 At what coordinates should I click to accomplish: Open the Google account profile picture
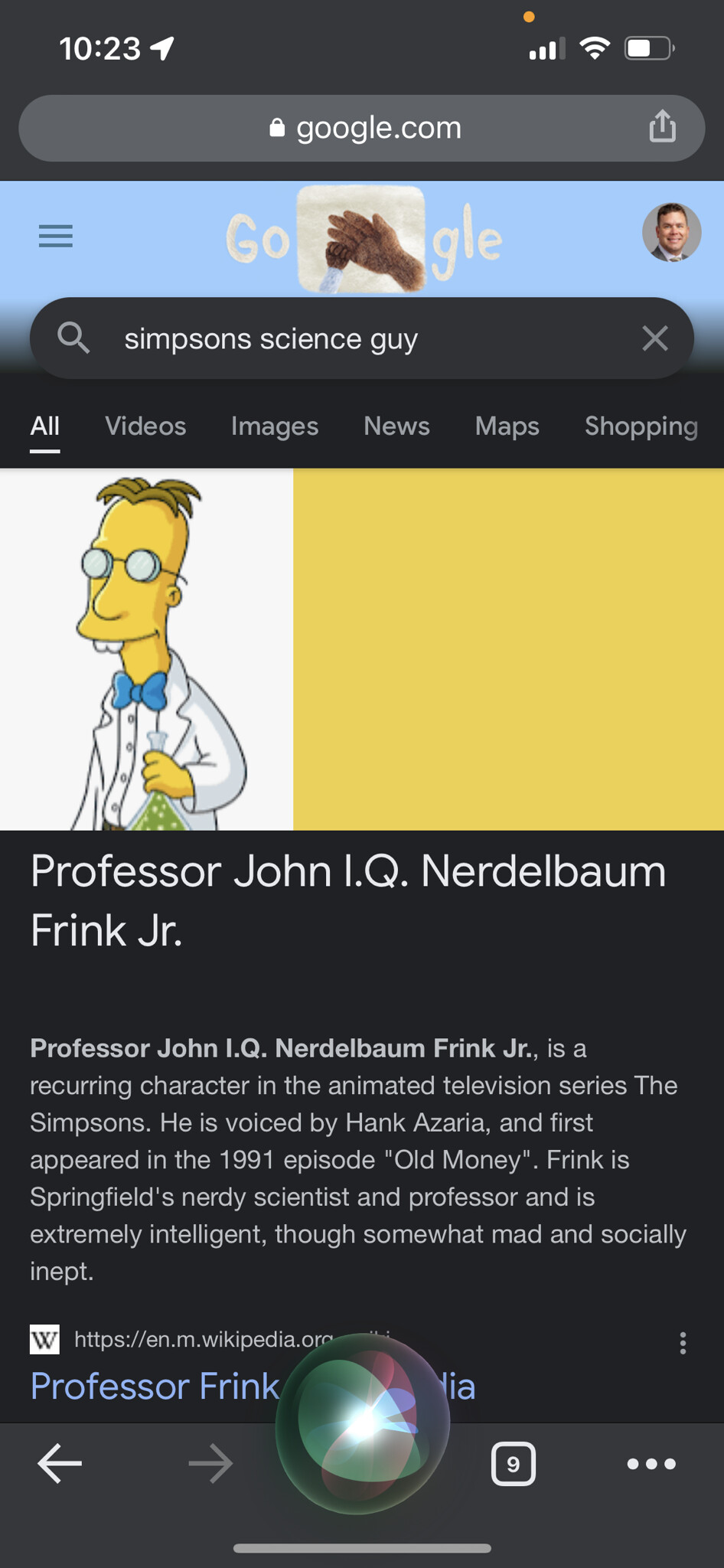[671, 233]
